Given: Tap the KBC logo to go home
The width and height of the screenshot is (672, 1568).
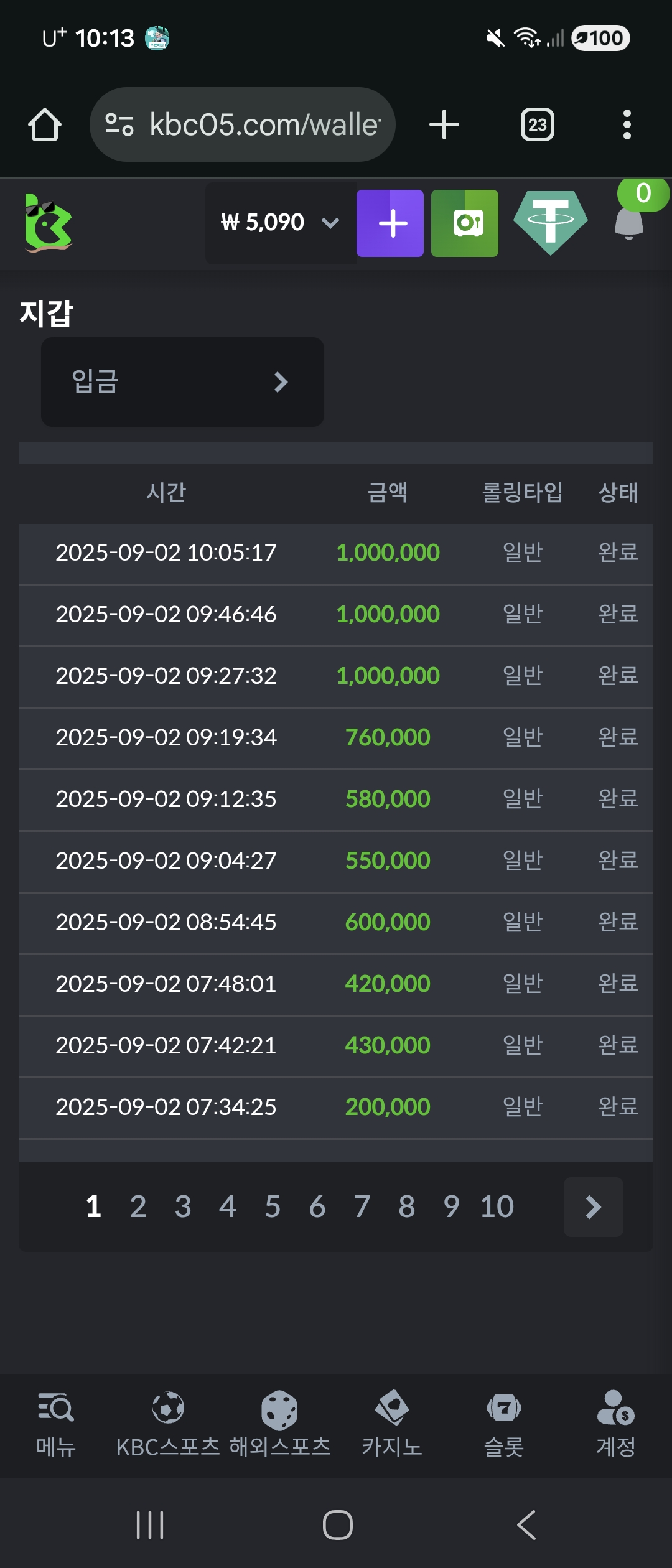Looking at the screenshot, I should [49, 223].
